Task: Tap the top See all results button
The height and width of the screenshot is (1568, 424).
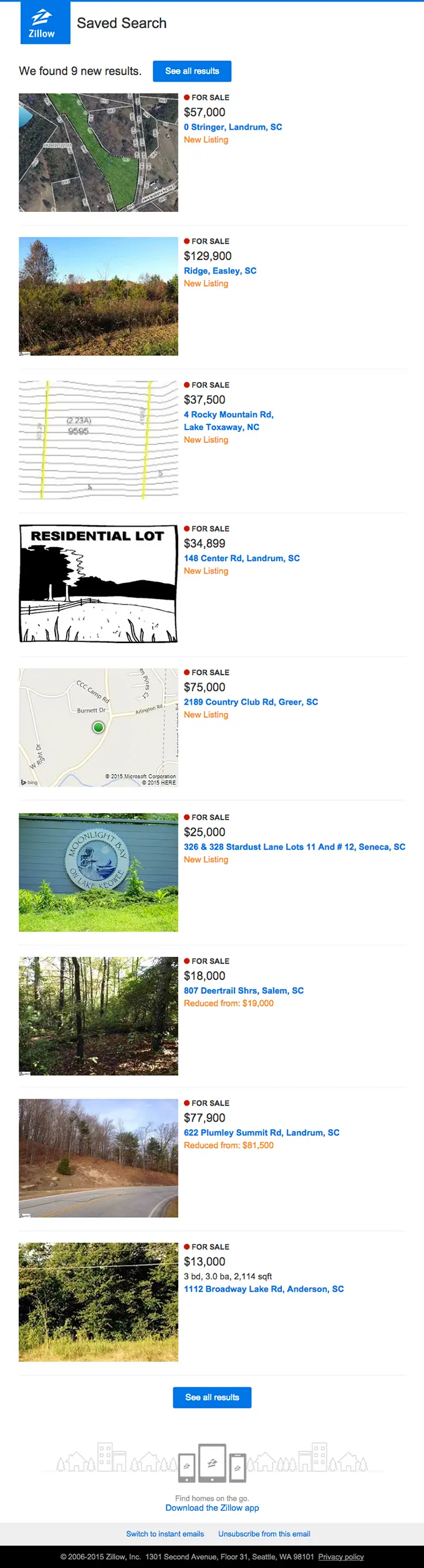Action: pyautogui.click(x=192, y=71)
